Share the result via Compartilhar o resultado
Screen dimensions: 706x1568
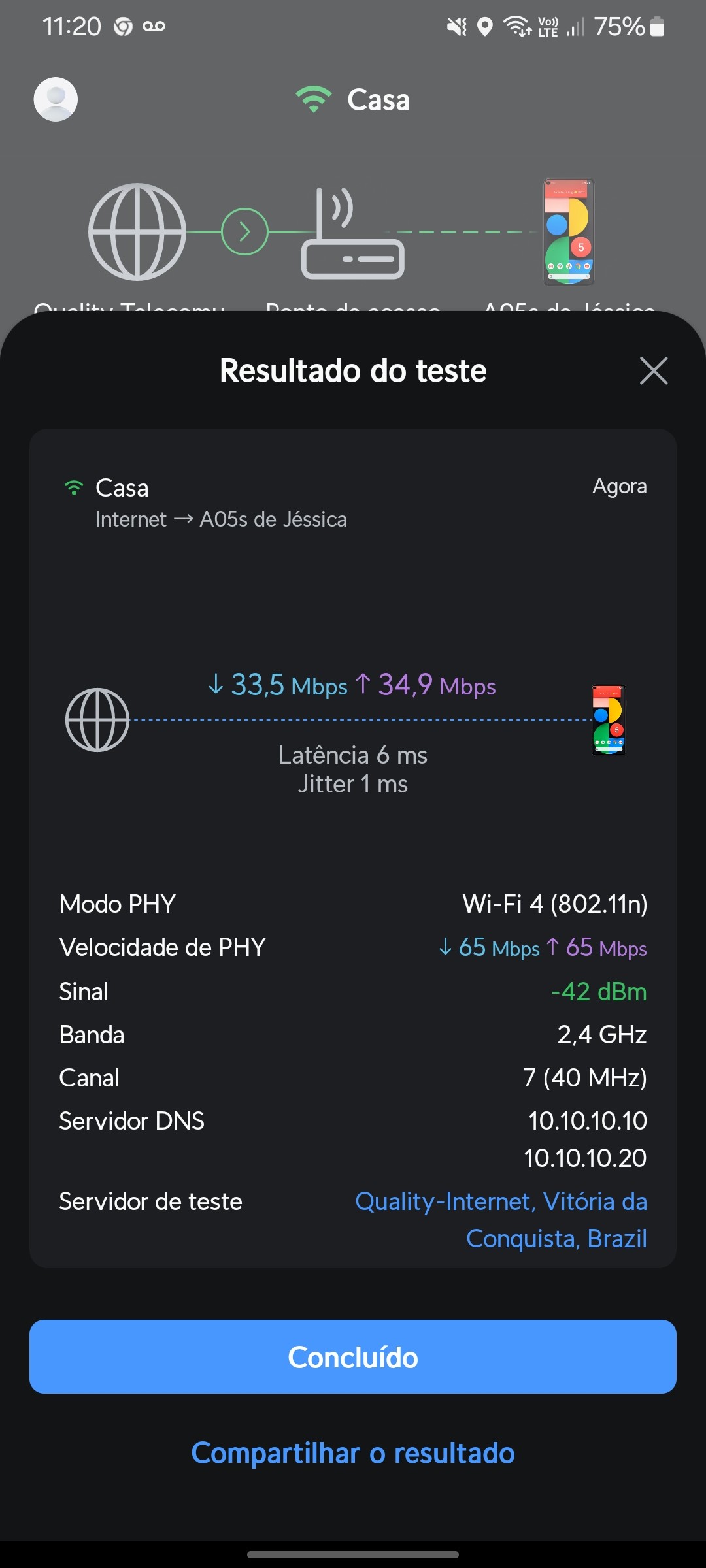point(353,1453)
